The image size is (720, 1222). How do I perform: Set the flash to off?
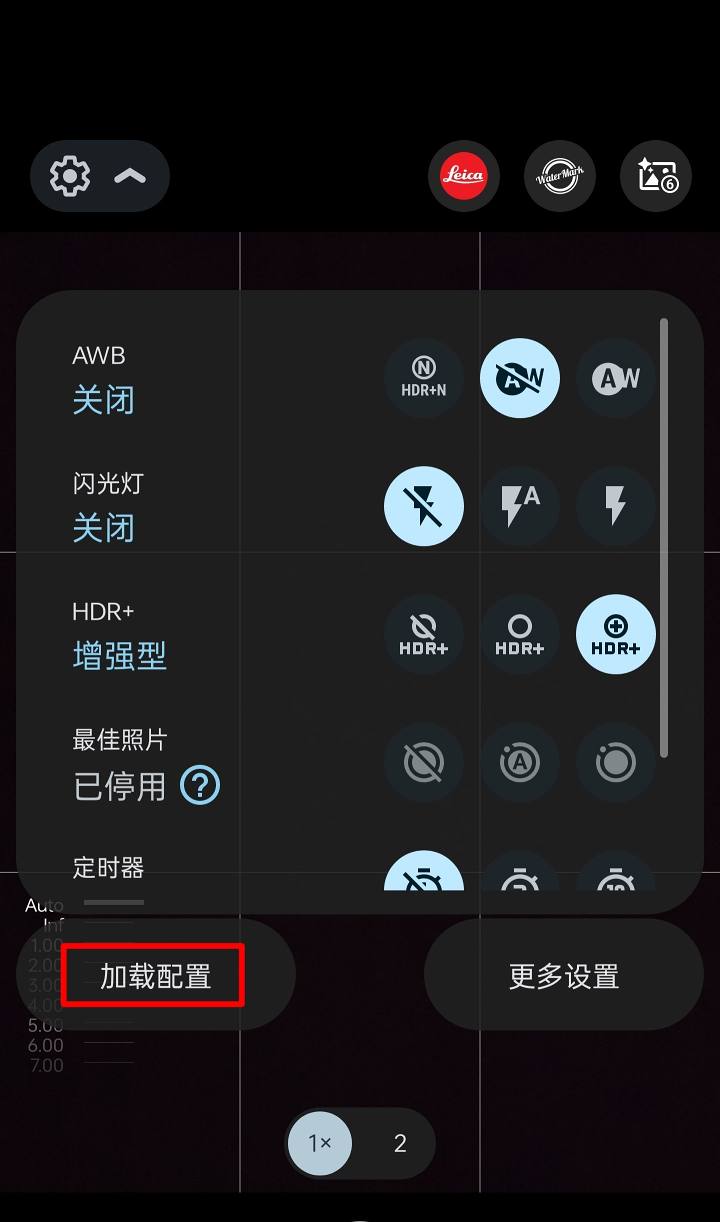[424, 506]
